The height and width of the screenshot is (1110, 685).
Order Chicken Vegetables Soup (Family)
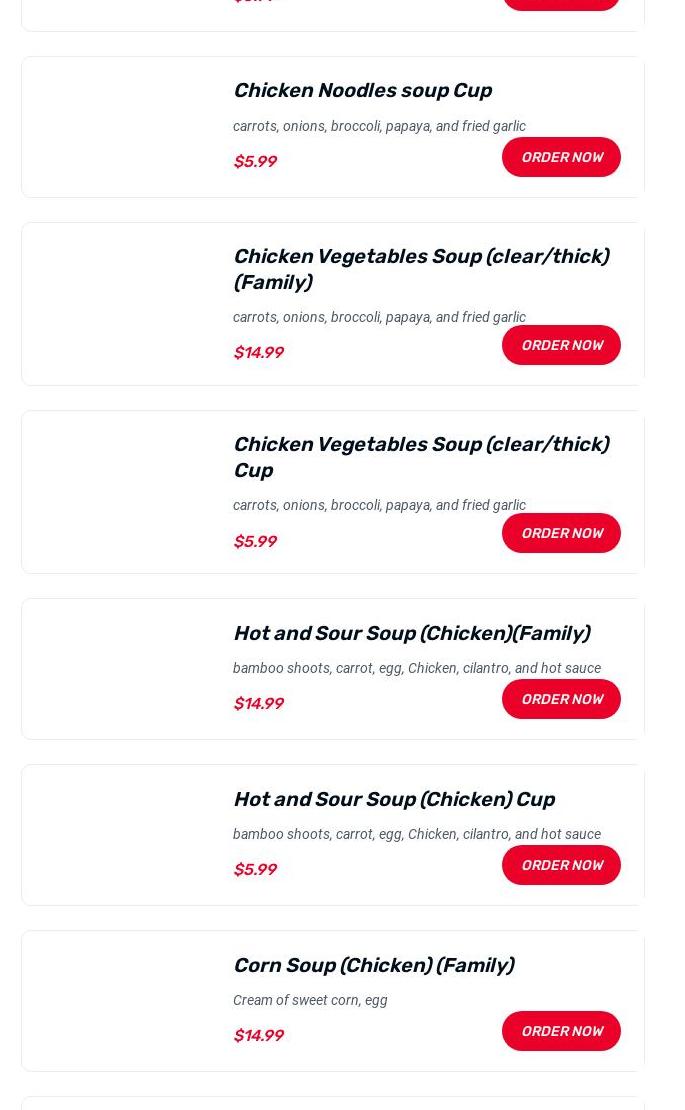(561, 345)
